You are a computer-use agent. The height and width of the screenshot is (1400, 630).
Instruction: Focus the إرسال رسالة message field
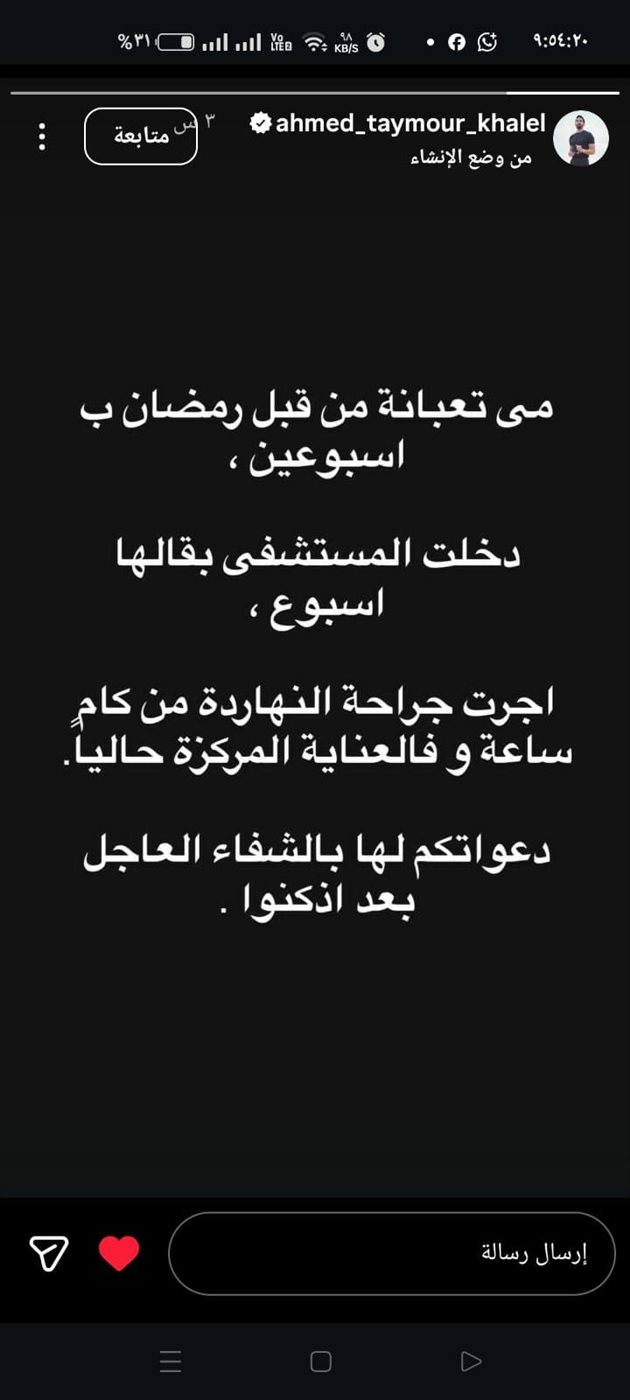[391, 1254]
